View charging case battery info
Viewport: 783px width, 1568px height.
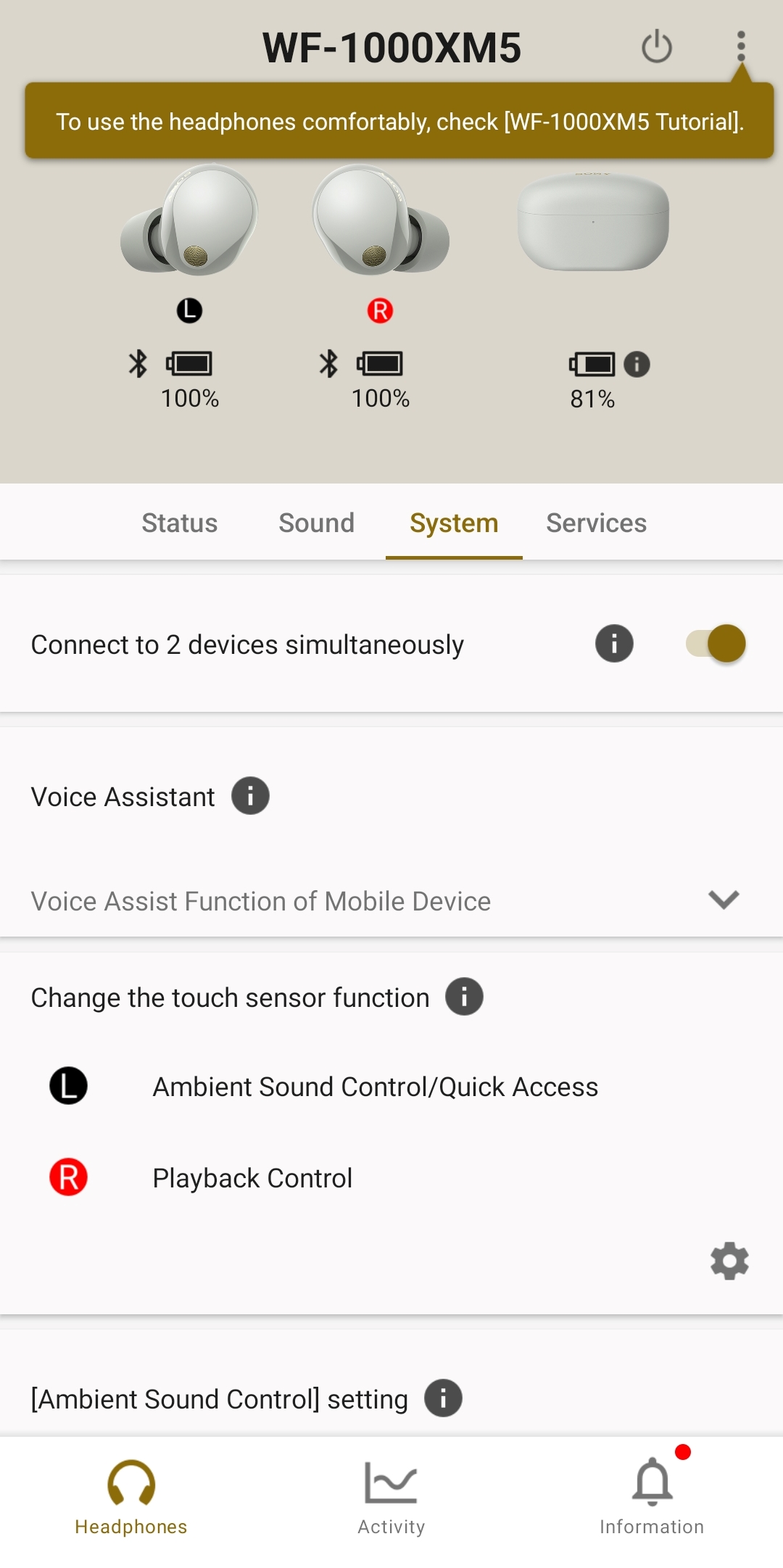pos(637,364)
